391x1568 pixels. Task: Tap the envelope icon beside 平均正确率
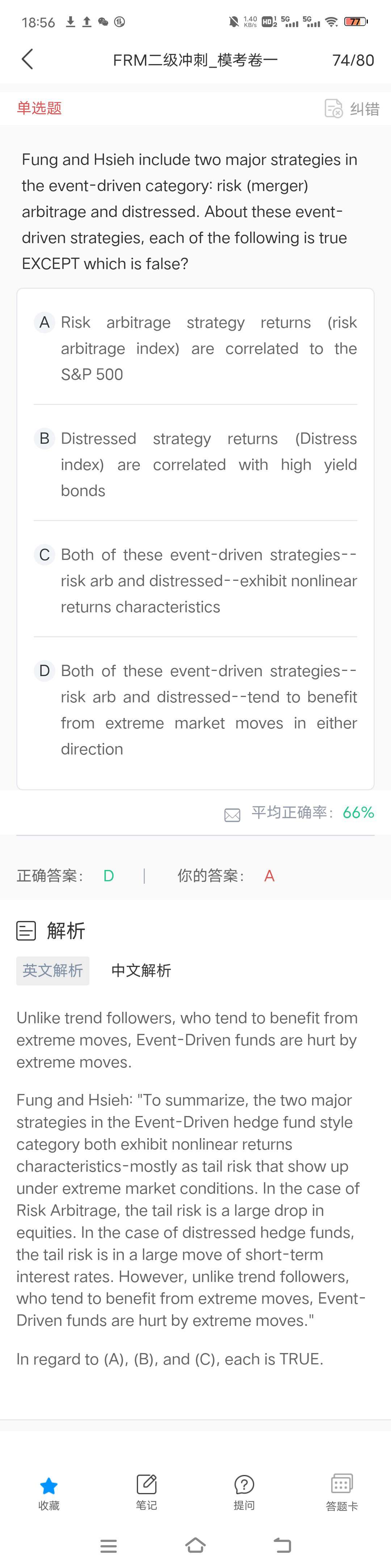(232, 815)
